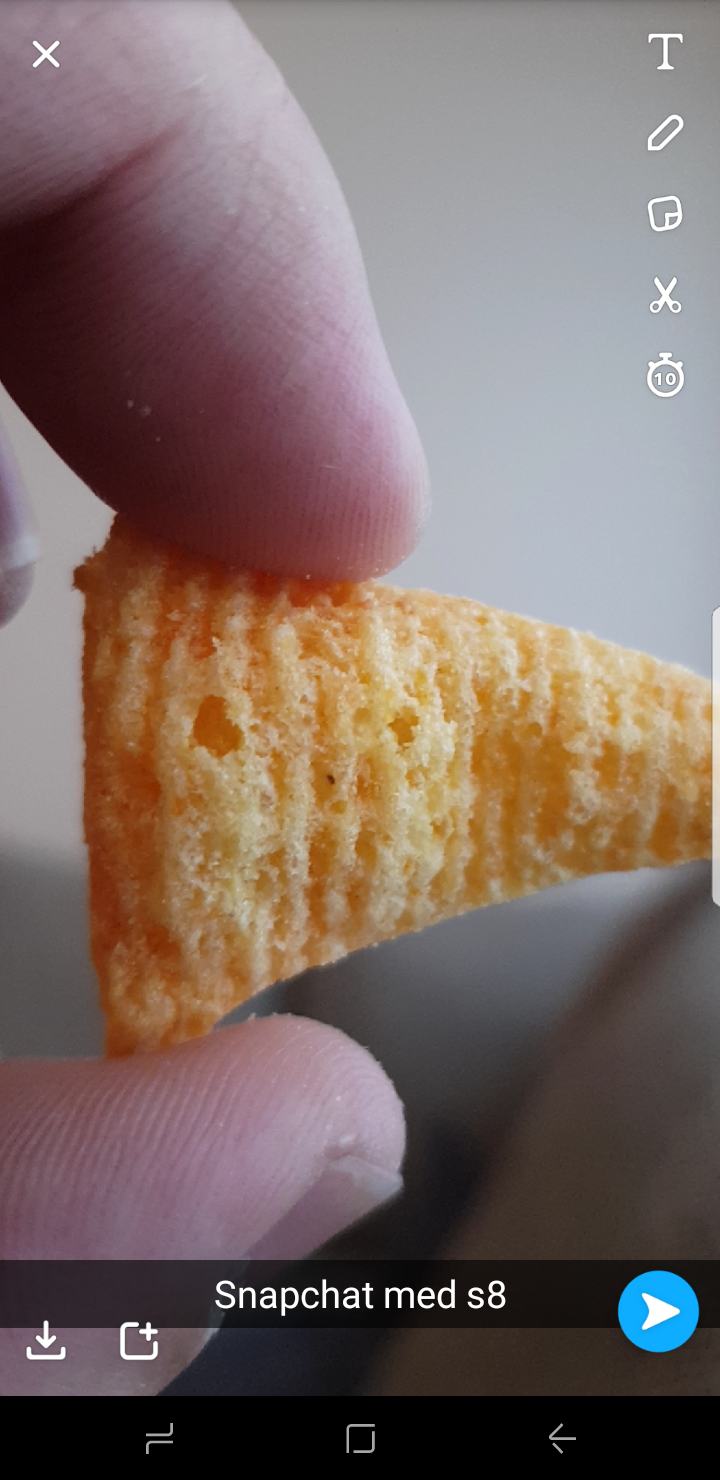Image resolution: width=720 pixels, height=1480 pixels.
Task: Select the pencil drawing tool
Action: click(x=665, y=133)
